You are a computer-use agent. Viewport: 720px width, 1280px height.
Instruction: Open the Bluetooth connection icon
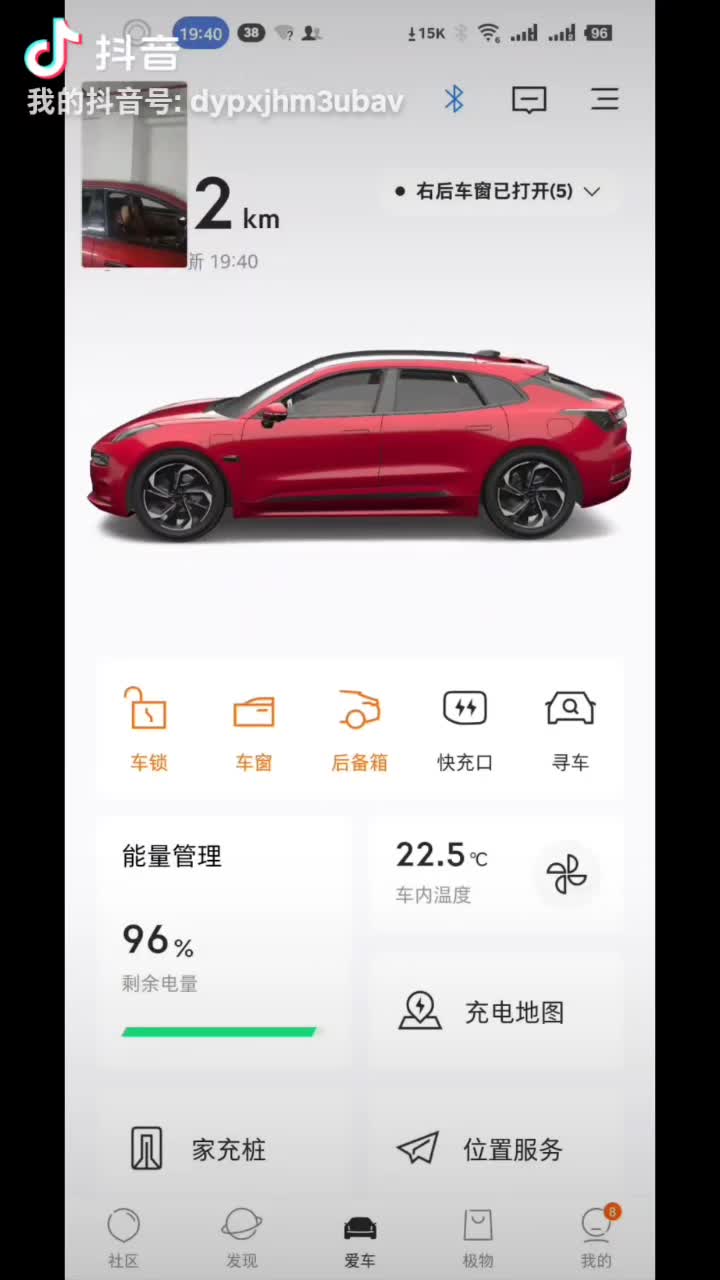pyautogui.click(x=454, y=99)
